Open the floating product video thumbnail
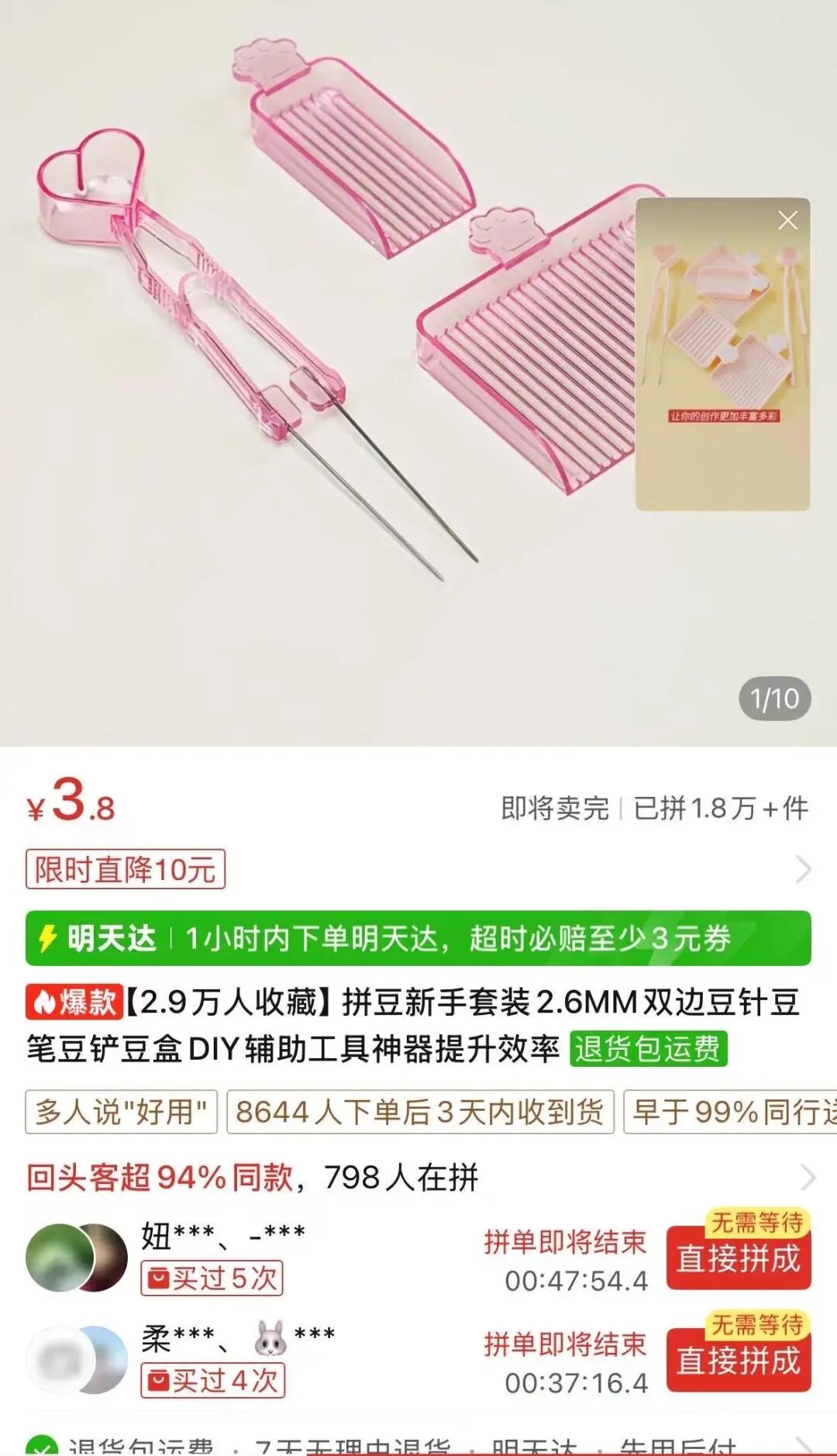The width and height of the screenshot is (837, 1456). (x=722, y=364)
